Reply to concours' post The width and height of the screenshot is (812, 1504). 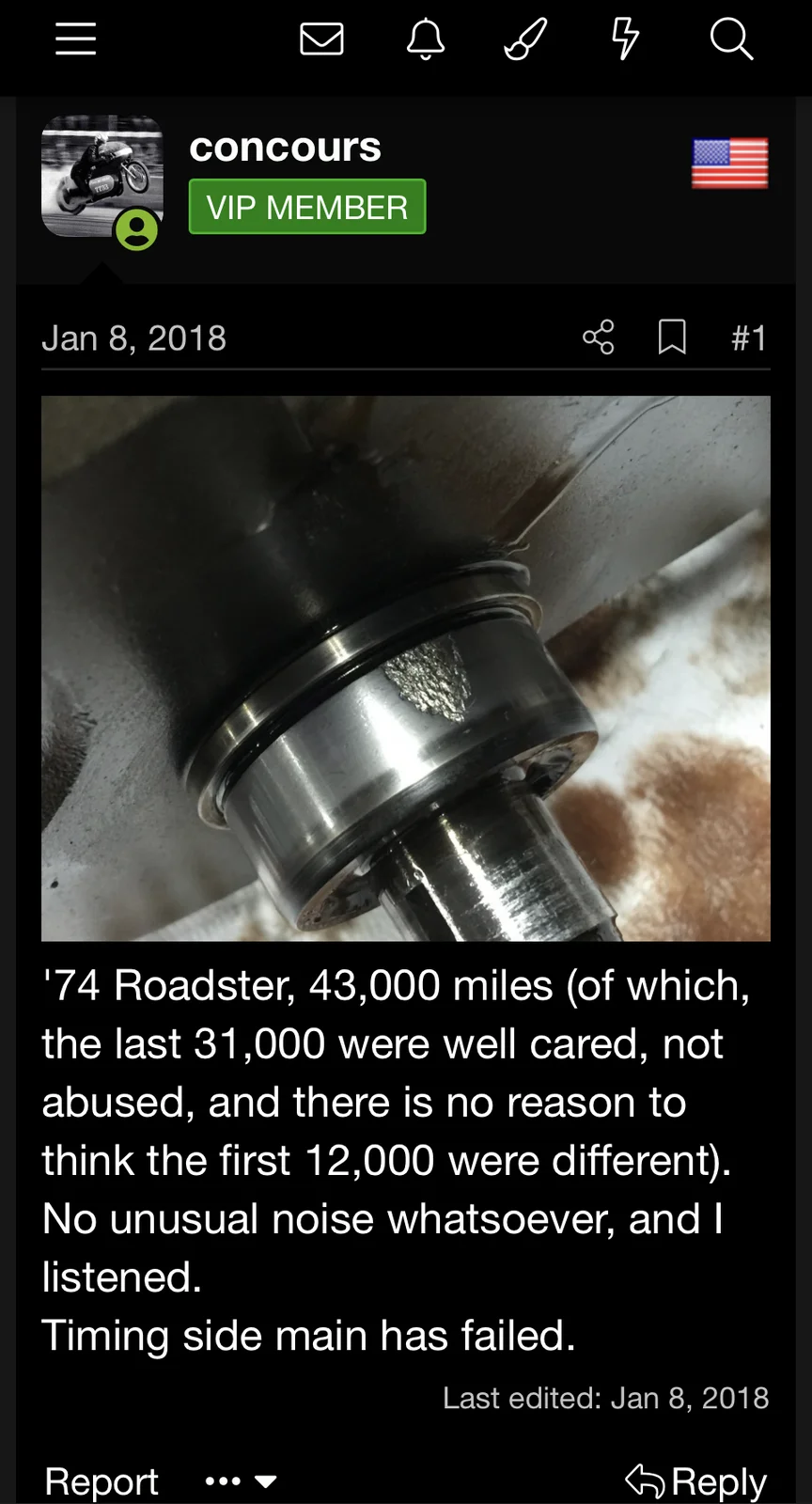[697, 1481]
